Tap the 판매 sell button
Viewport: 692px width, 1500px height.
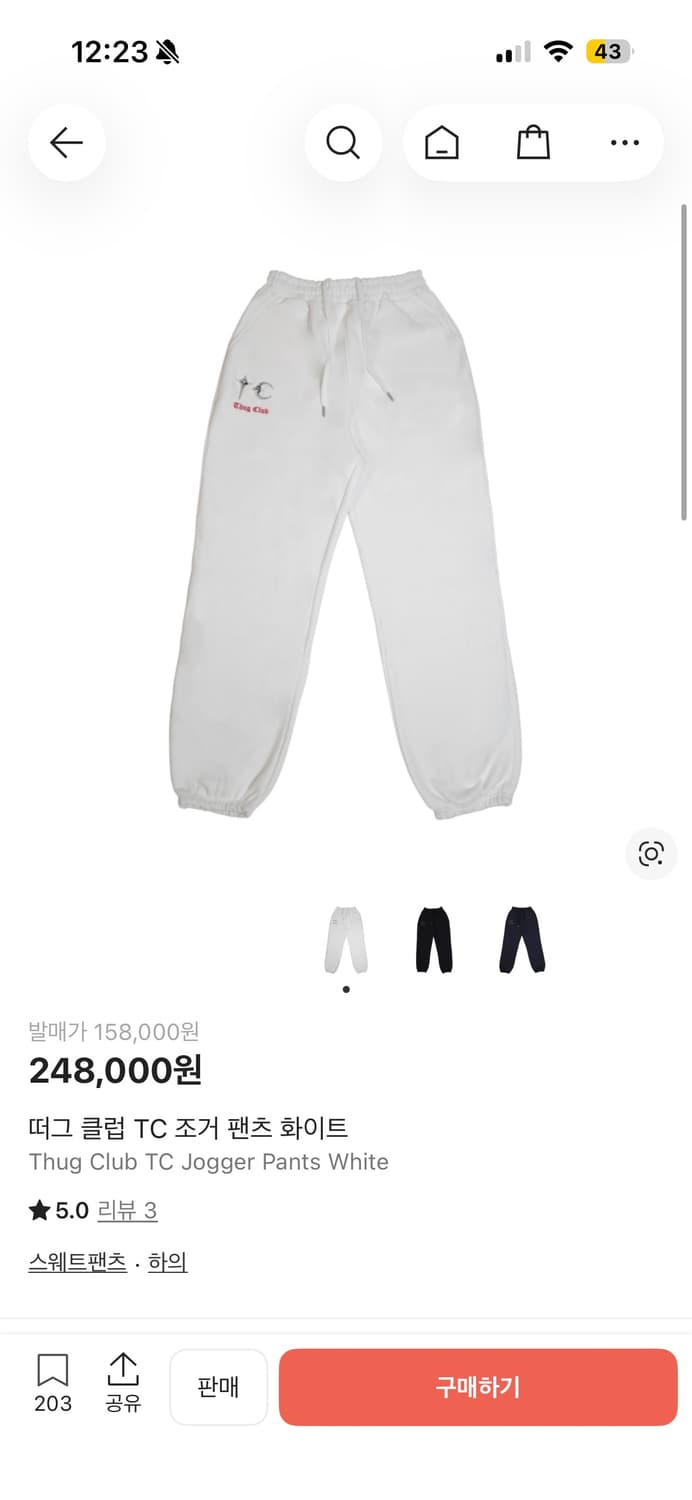[218, 1387]
